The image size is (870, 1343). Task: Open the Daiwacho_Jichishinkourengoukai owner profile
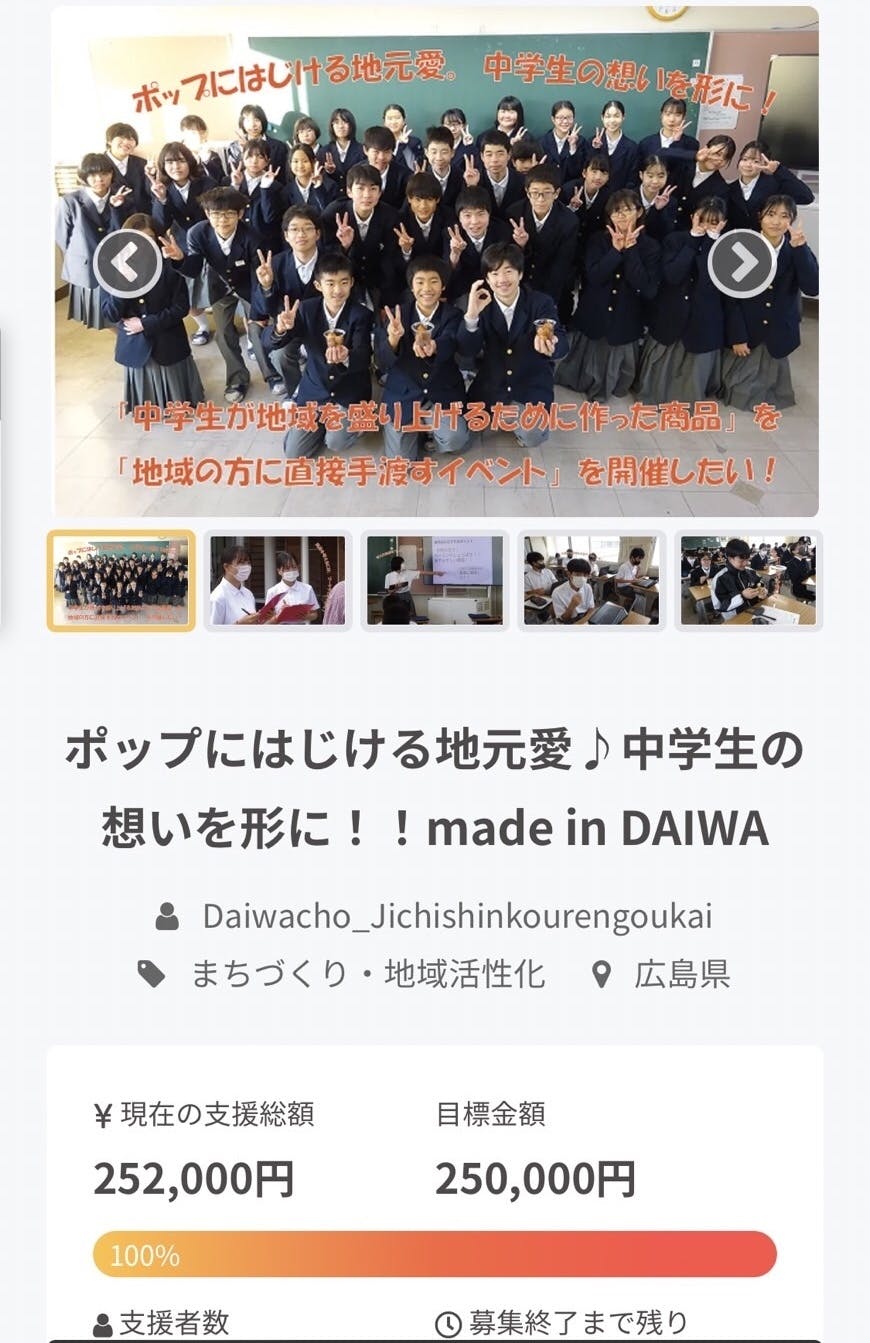pyautogui.click(x=457, y=916)
